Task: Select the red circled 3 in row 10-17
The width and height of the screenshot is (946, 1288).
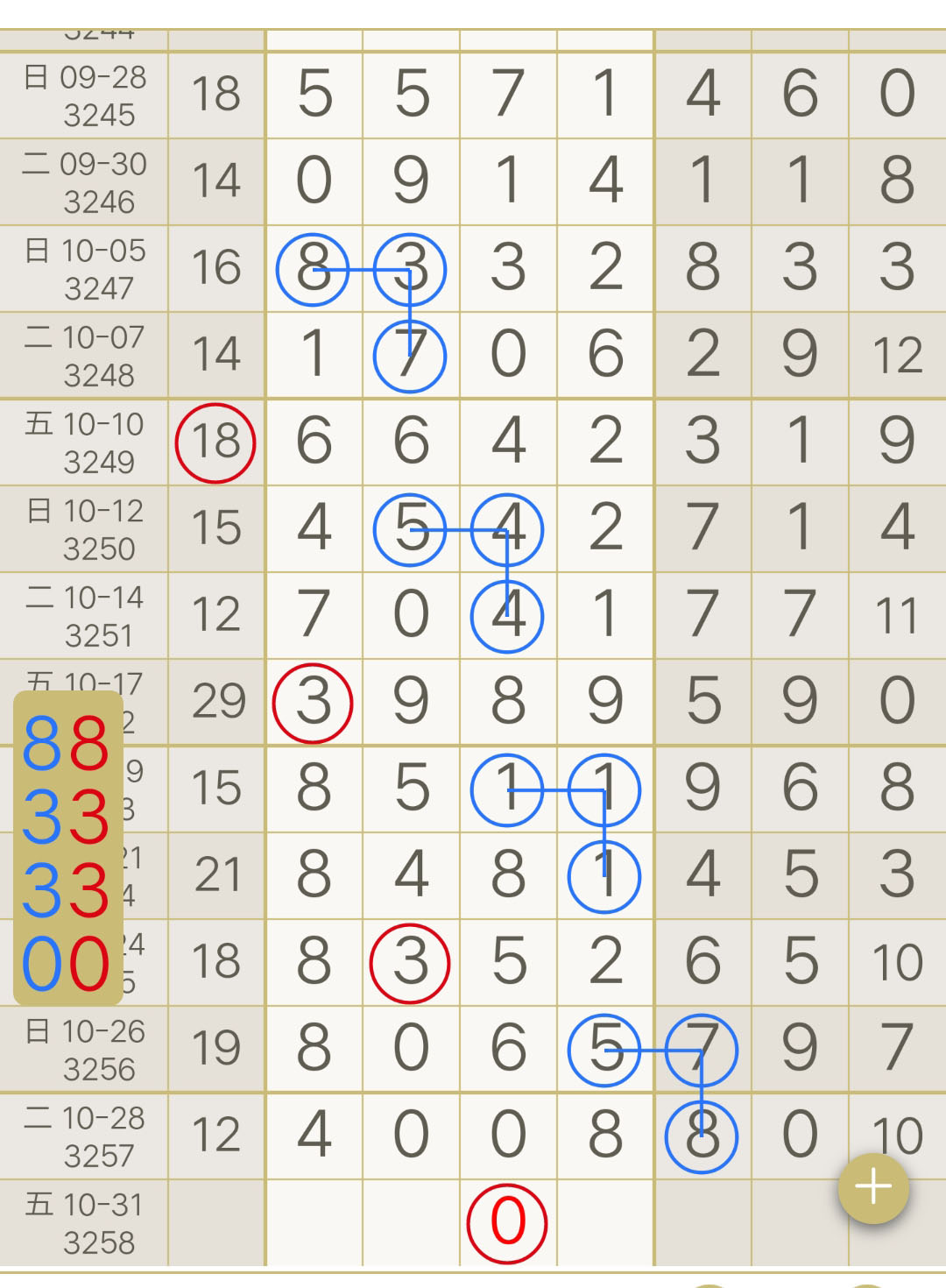Action: [314, 701]
